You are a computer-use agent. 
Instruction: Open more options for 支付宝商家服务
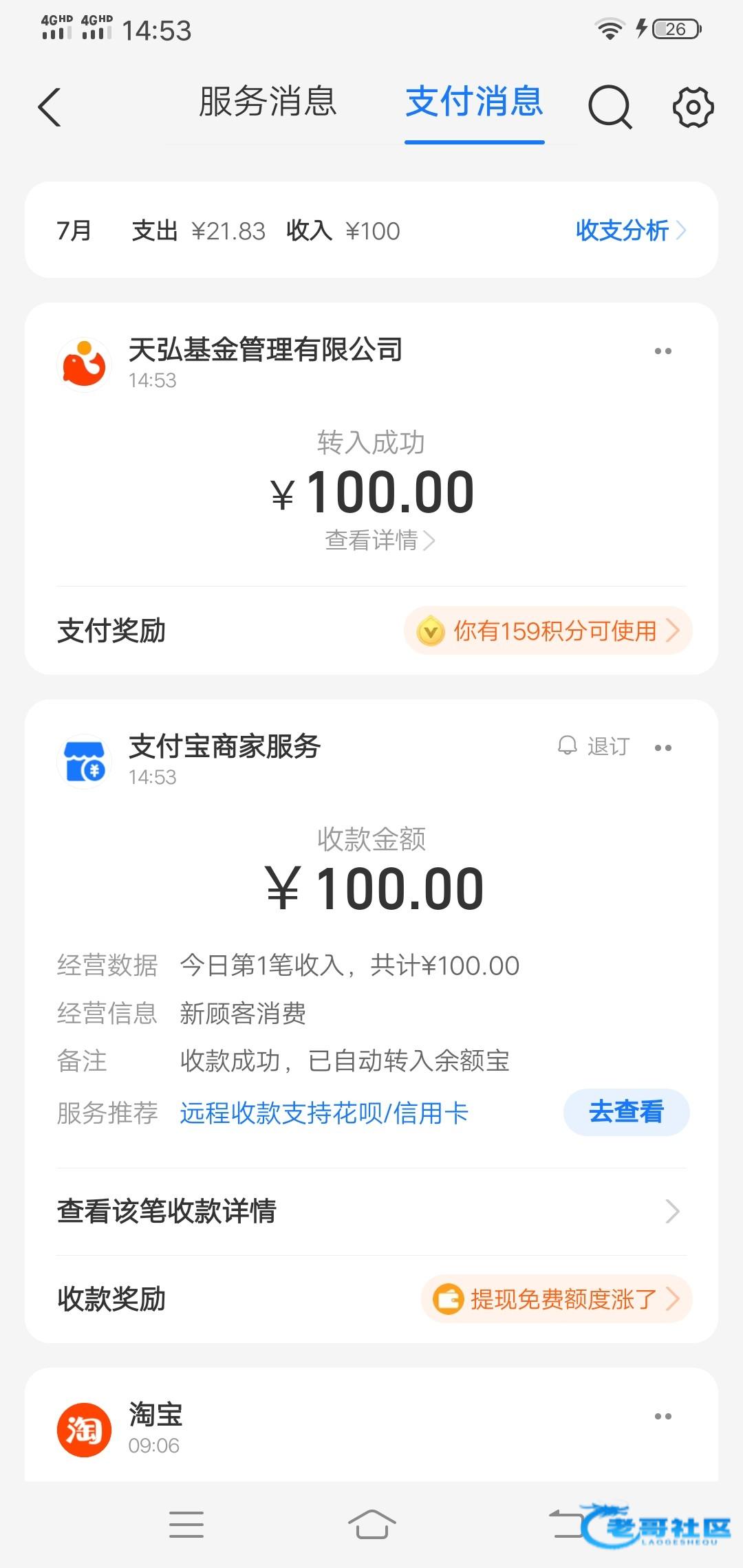coord(663,748)
